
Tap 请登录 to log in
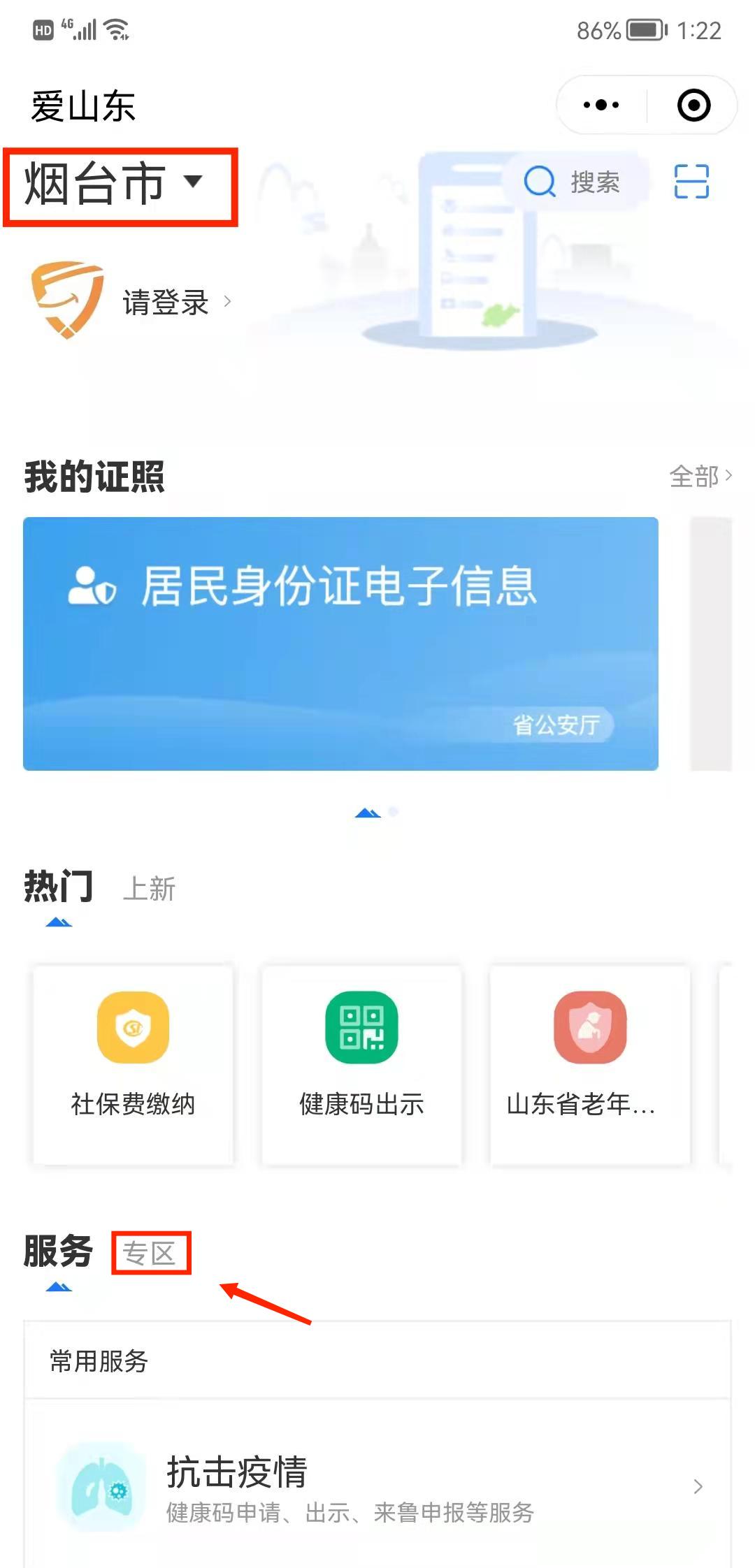(x=166, y=302)
